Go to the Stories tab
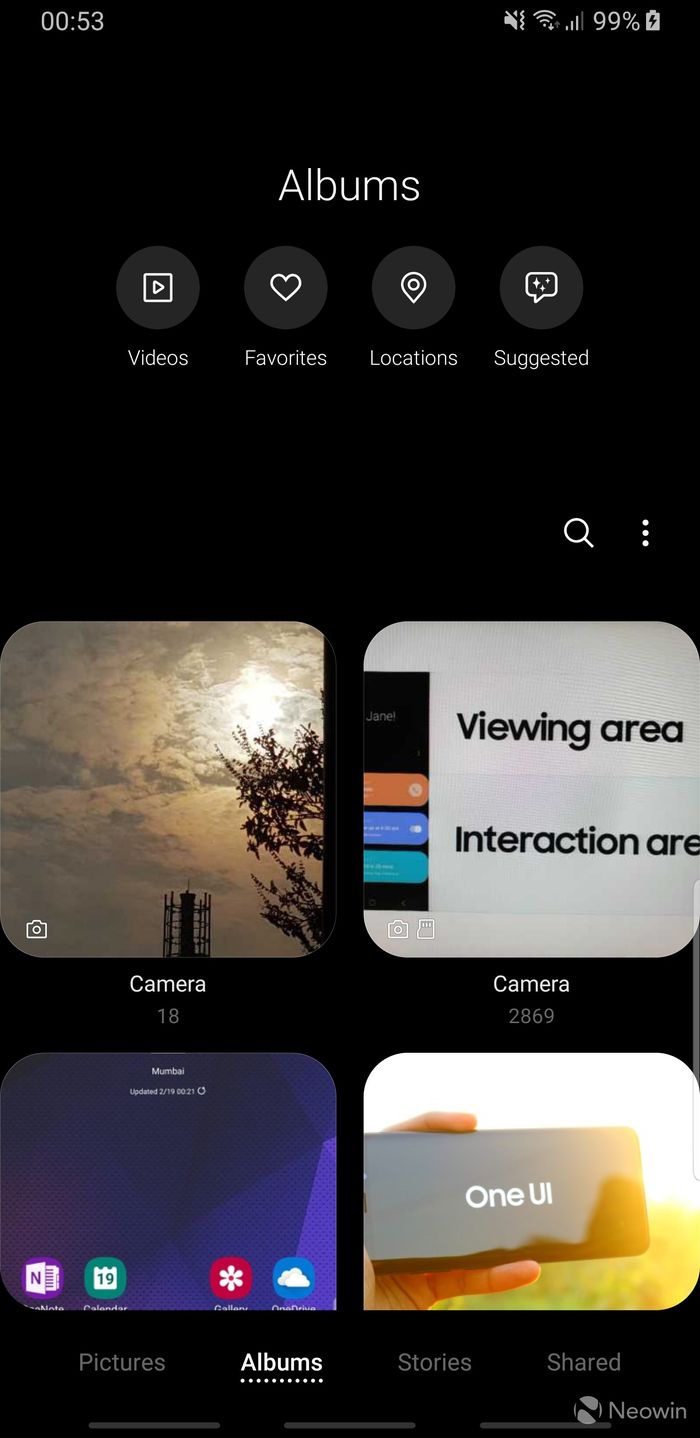The width and height of the screenshot is (700, 1438). pyautogui.click(x=434, y=1362)
